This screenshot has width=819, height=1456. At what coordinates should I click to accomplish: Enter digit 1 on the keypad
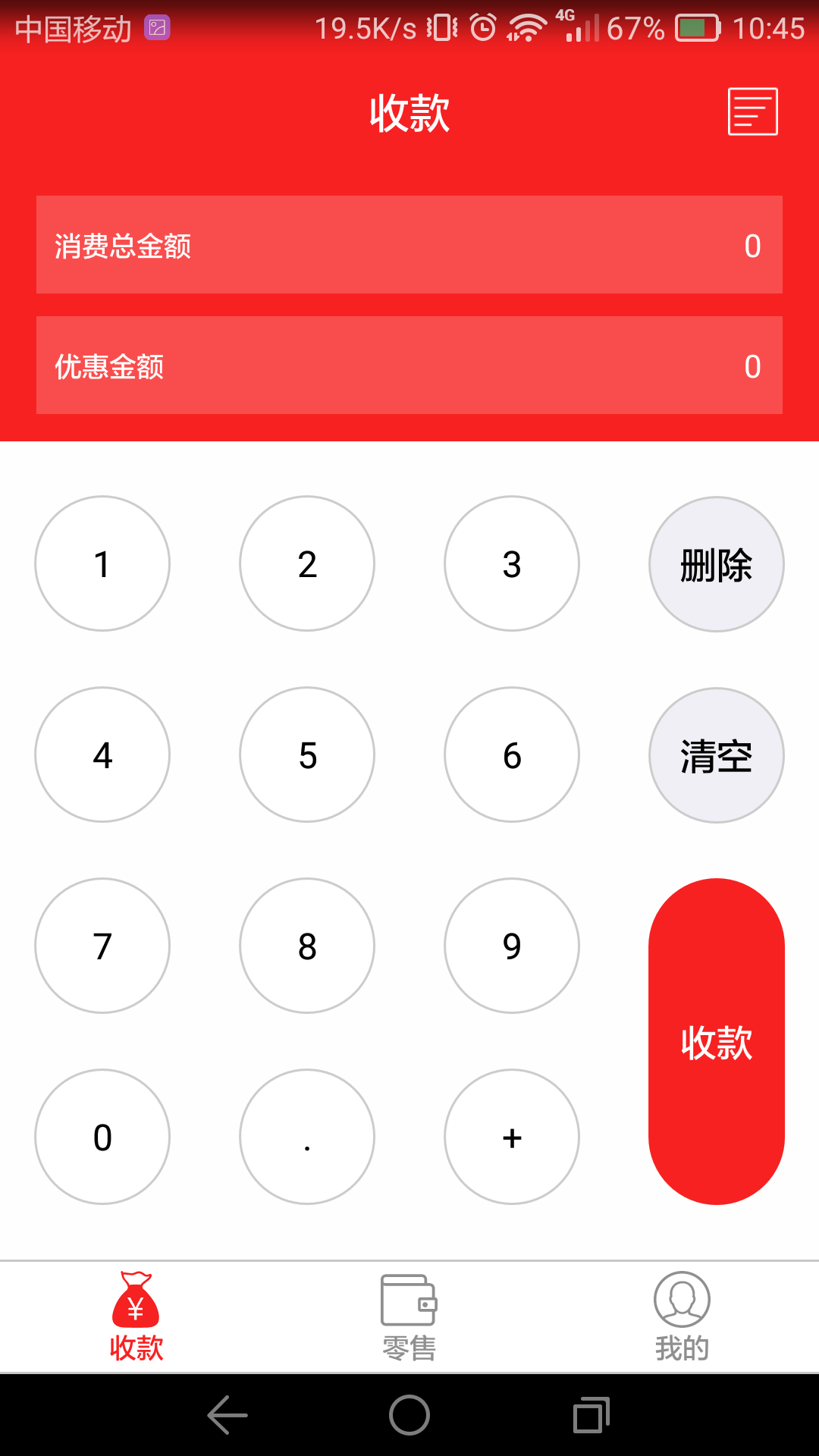102,563
